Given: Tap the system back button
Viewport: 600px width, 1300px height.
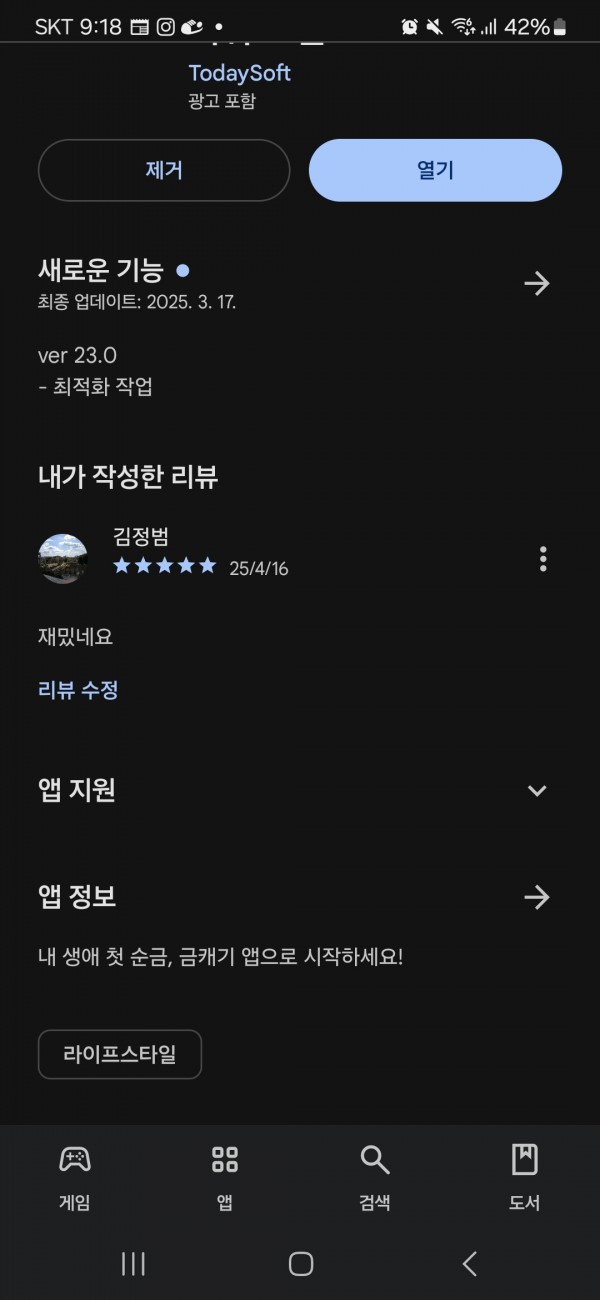Looking at the screenshot, I should pyautogui.click(x=469, y=1264).
